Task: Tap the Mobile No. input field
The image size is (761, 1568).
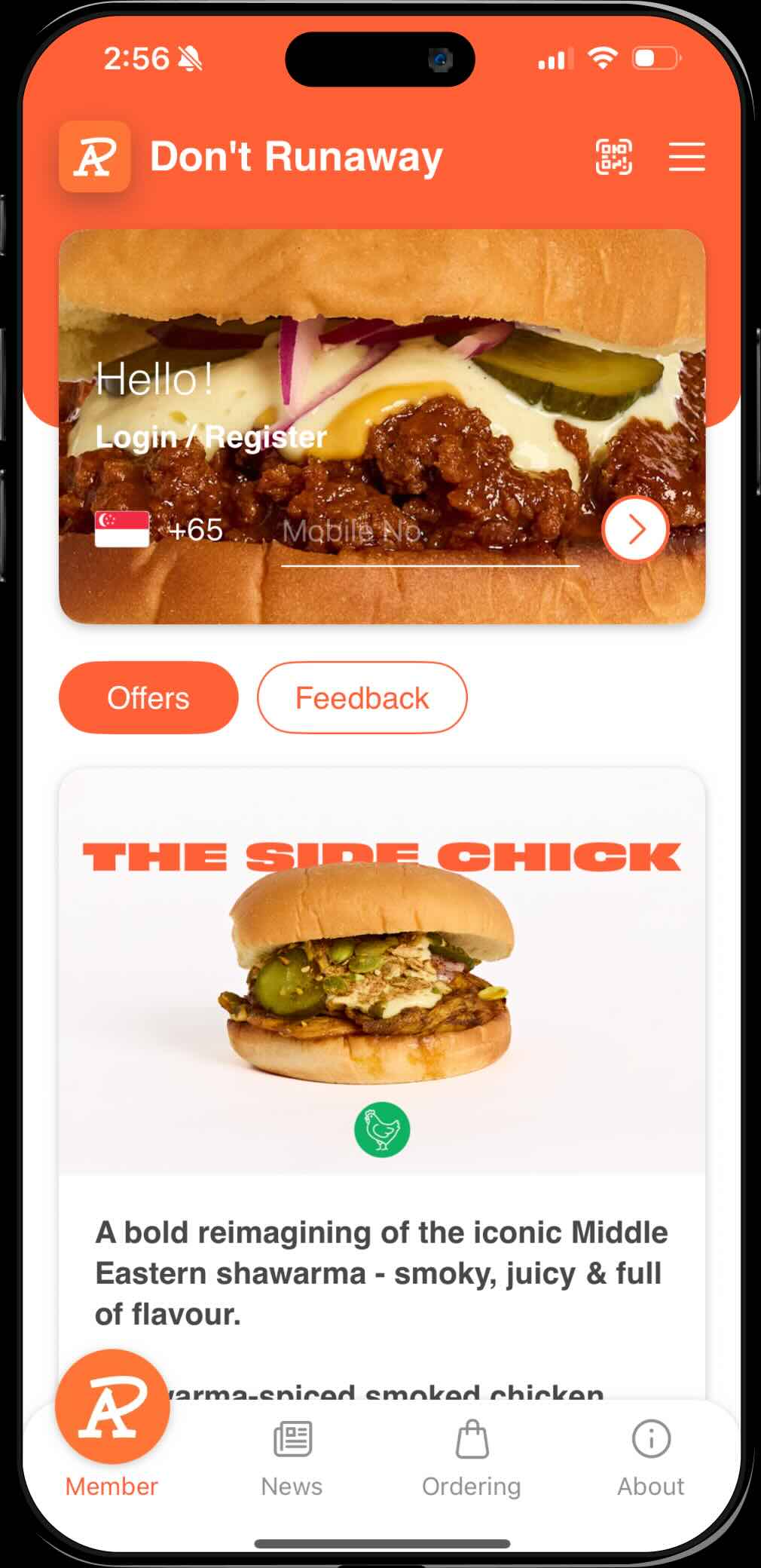Action: [x=429, y=532]
